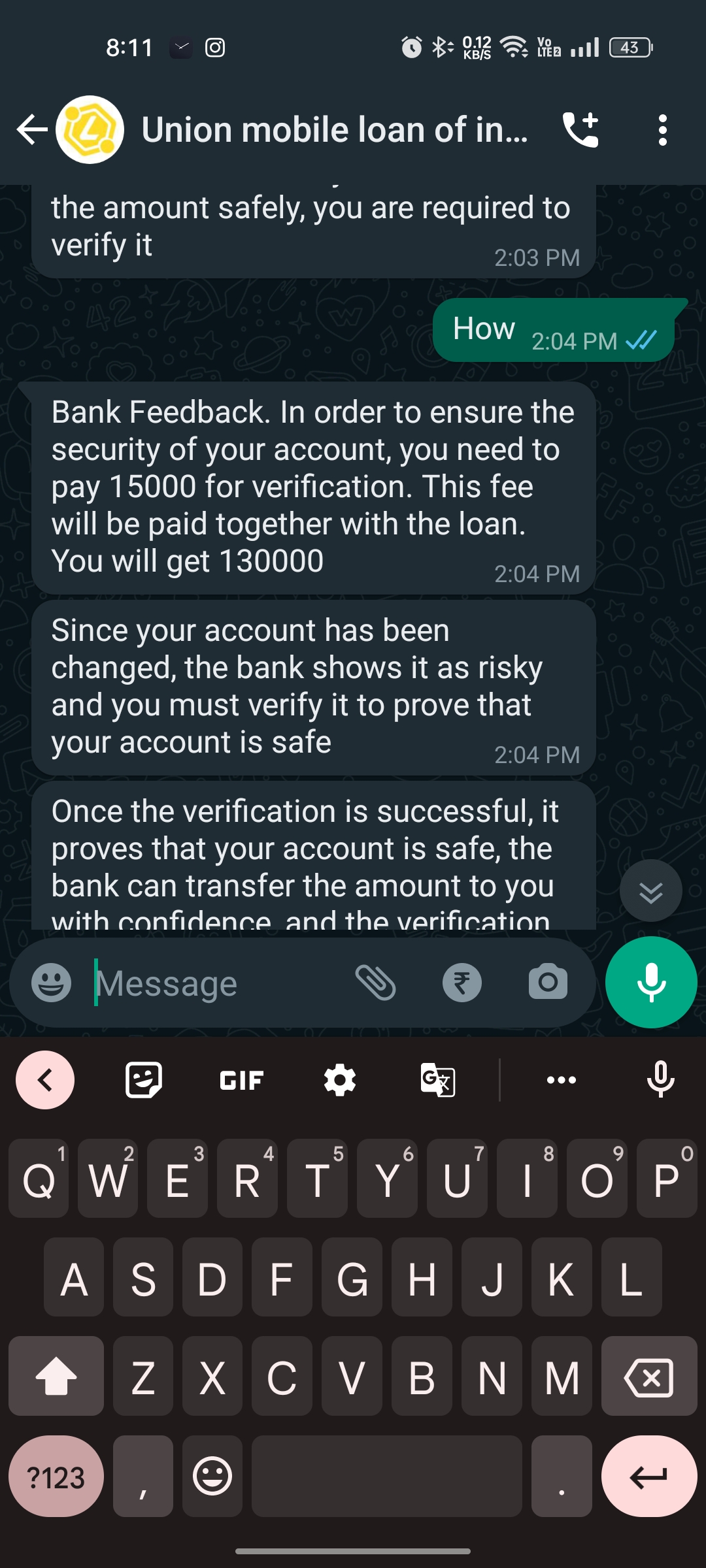
Task: Go back to the chat list
Action: (x=31, y=129)
